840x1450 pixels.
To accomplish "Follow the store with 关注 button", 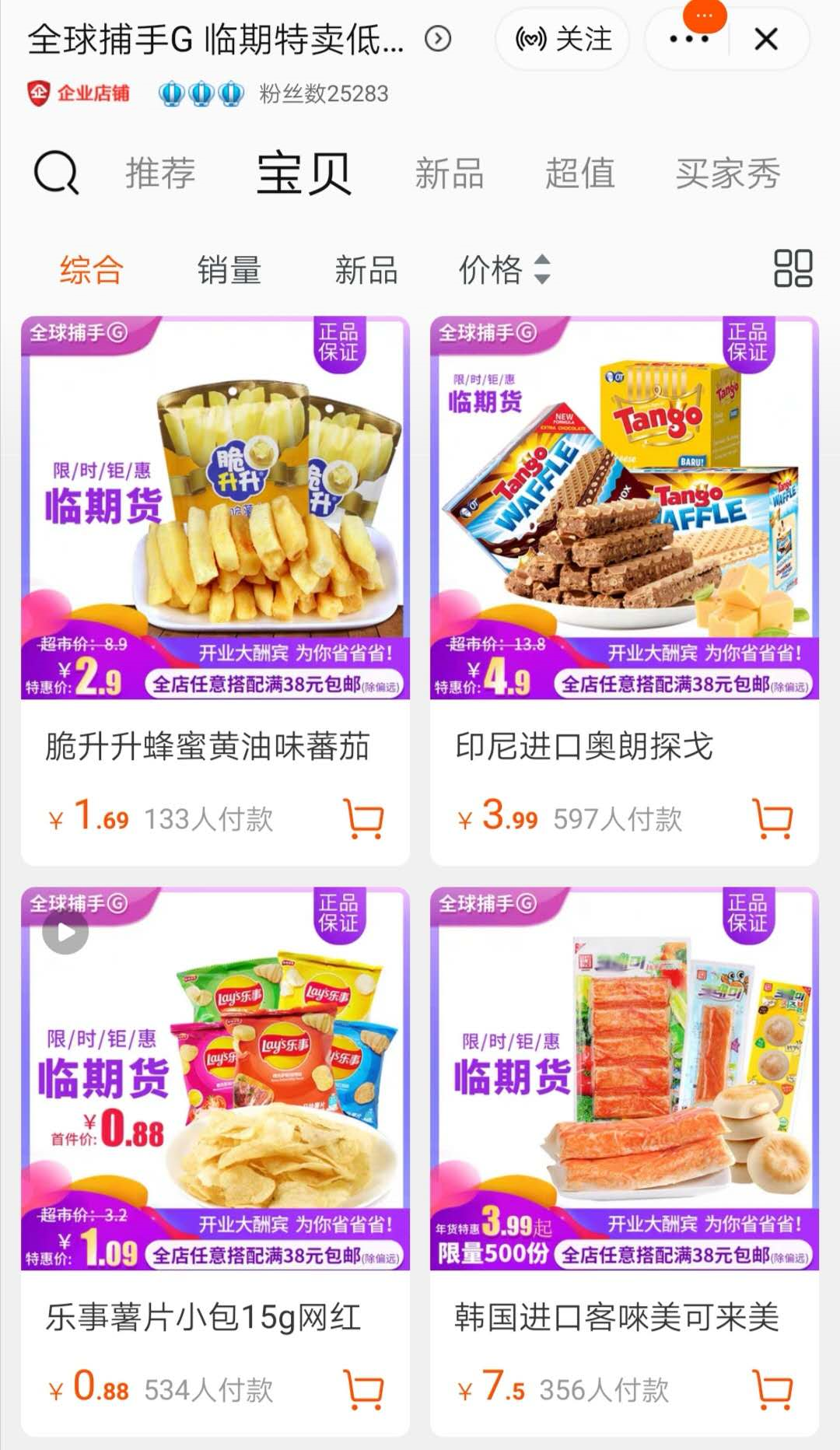I will coord(563,39).
